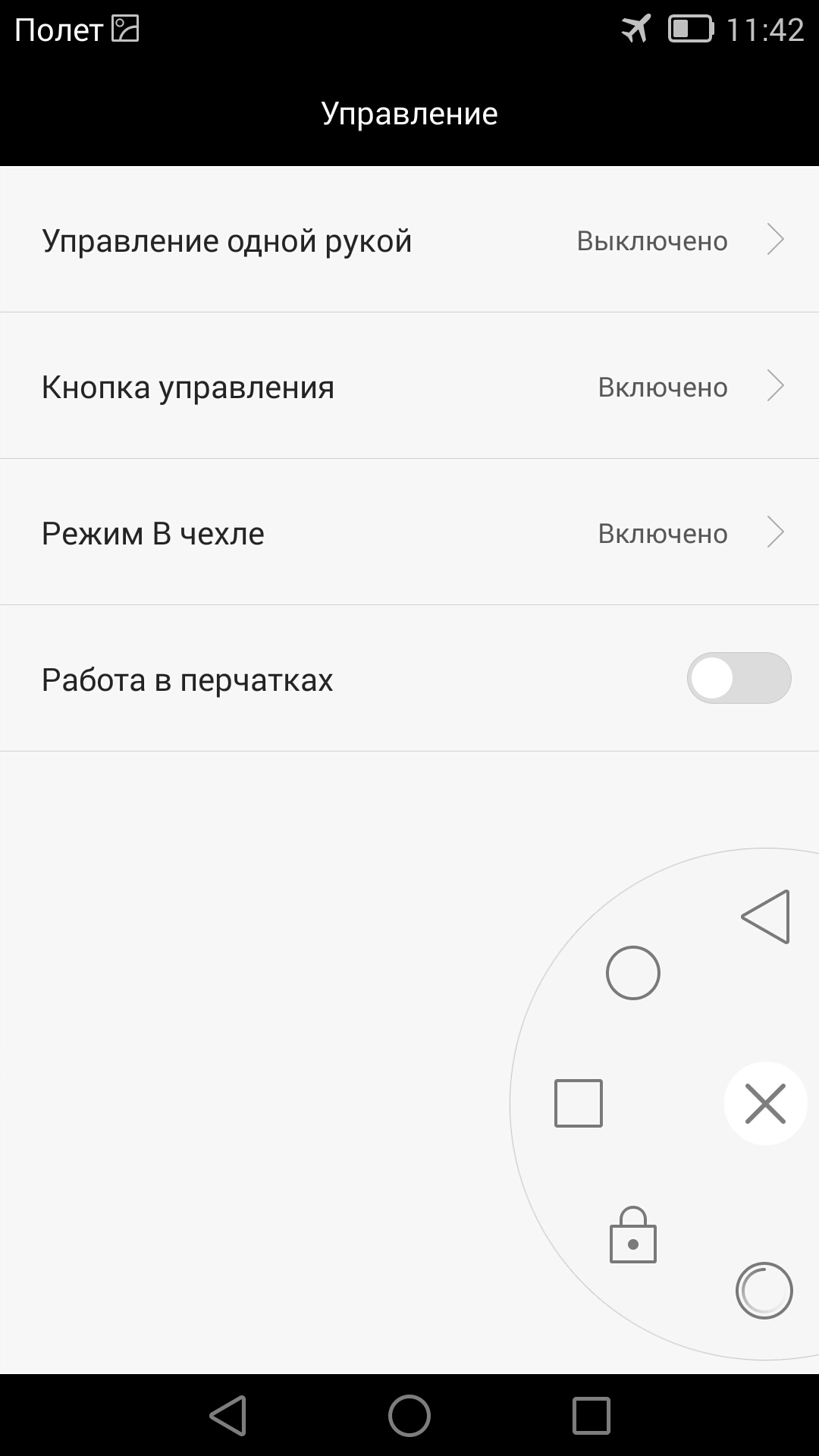
Task: Open Кнопка управления settings
Action: tap(409, 387)
